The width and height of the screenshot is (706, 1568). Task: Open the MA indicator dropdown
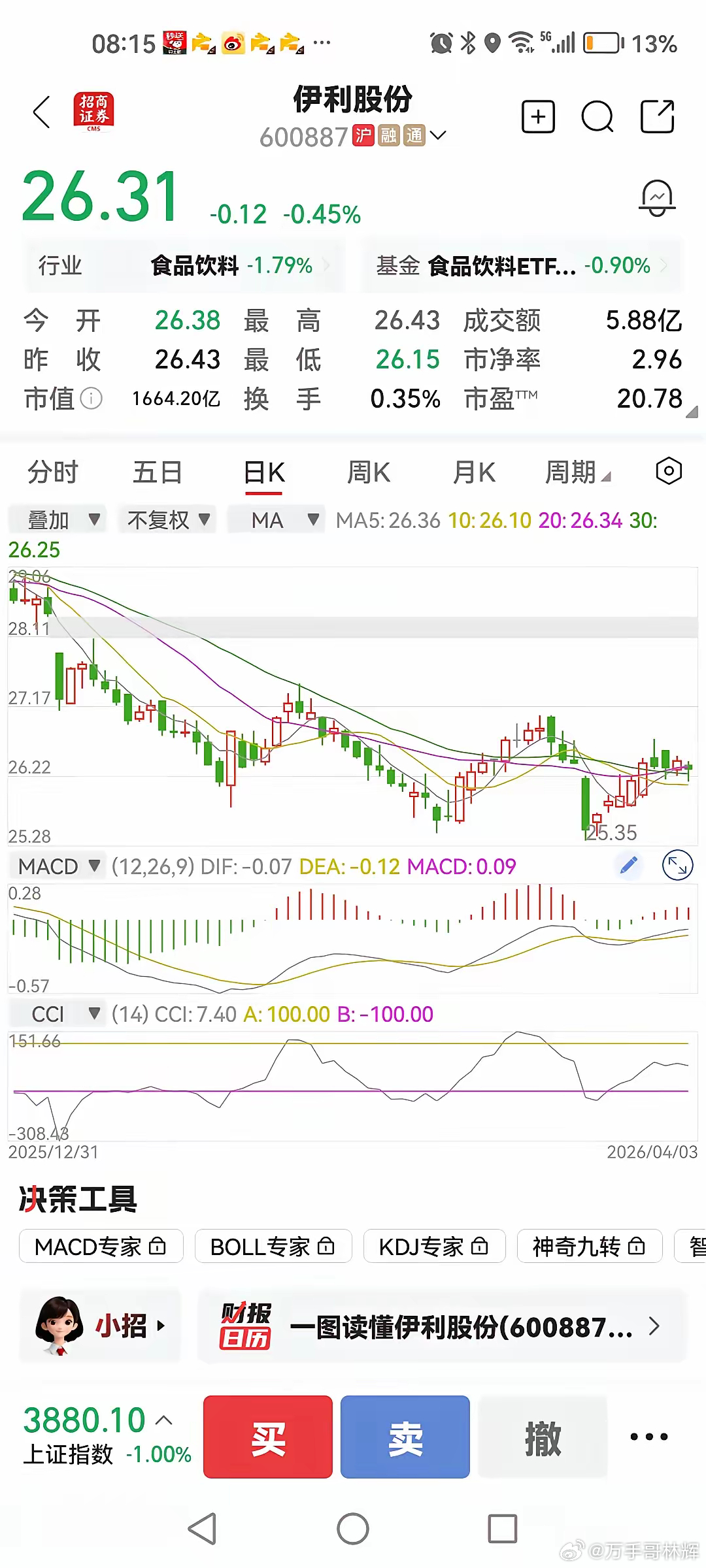[x=276, y=519]
